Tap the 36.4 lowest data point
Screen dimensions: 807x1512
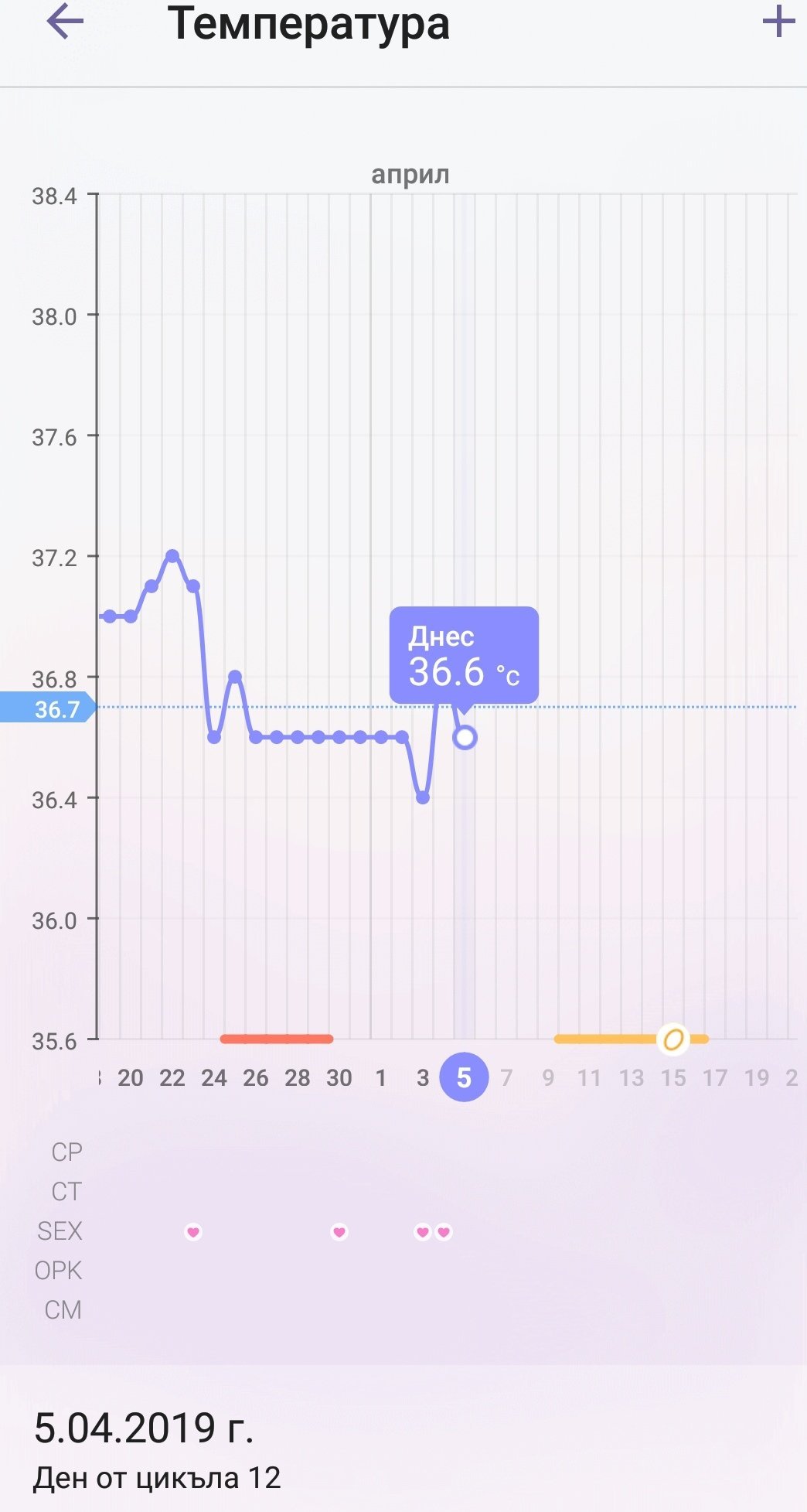pyautogui.click(x=423, y=797)
